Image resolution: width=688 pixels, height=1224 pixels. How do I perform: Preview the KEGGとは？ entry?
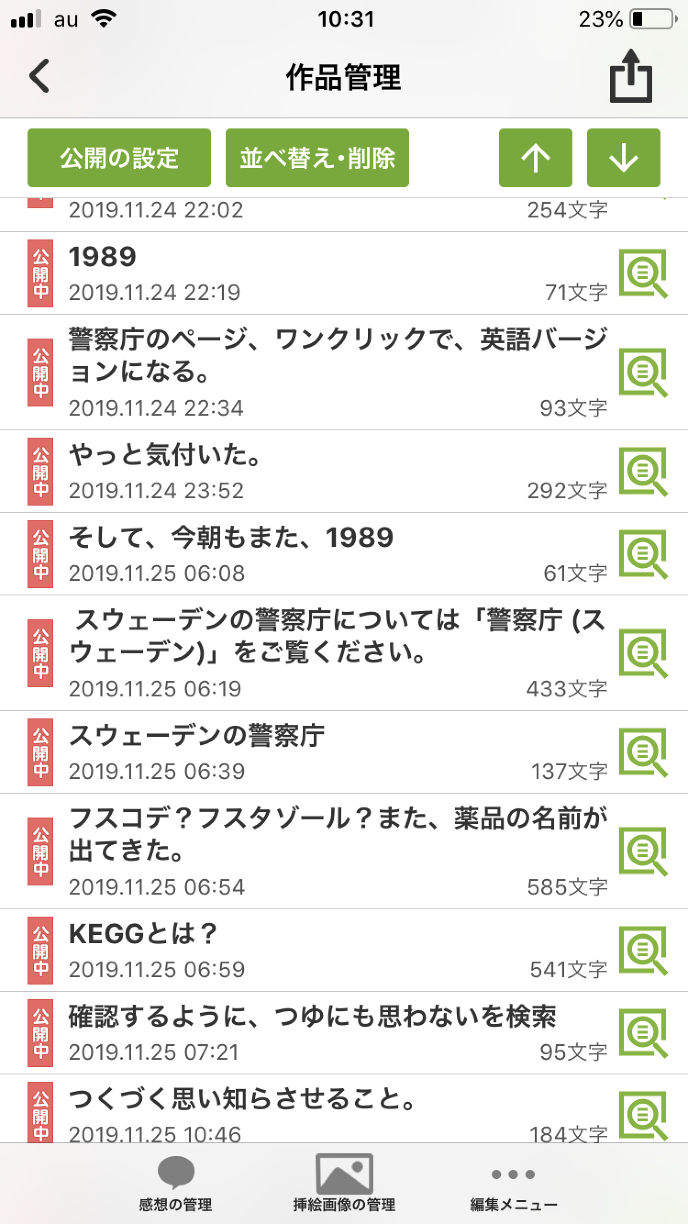click(x=642, y=950)
